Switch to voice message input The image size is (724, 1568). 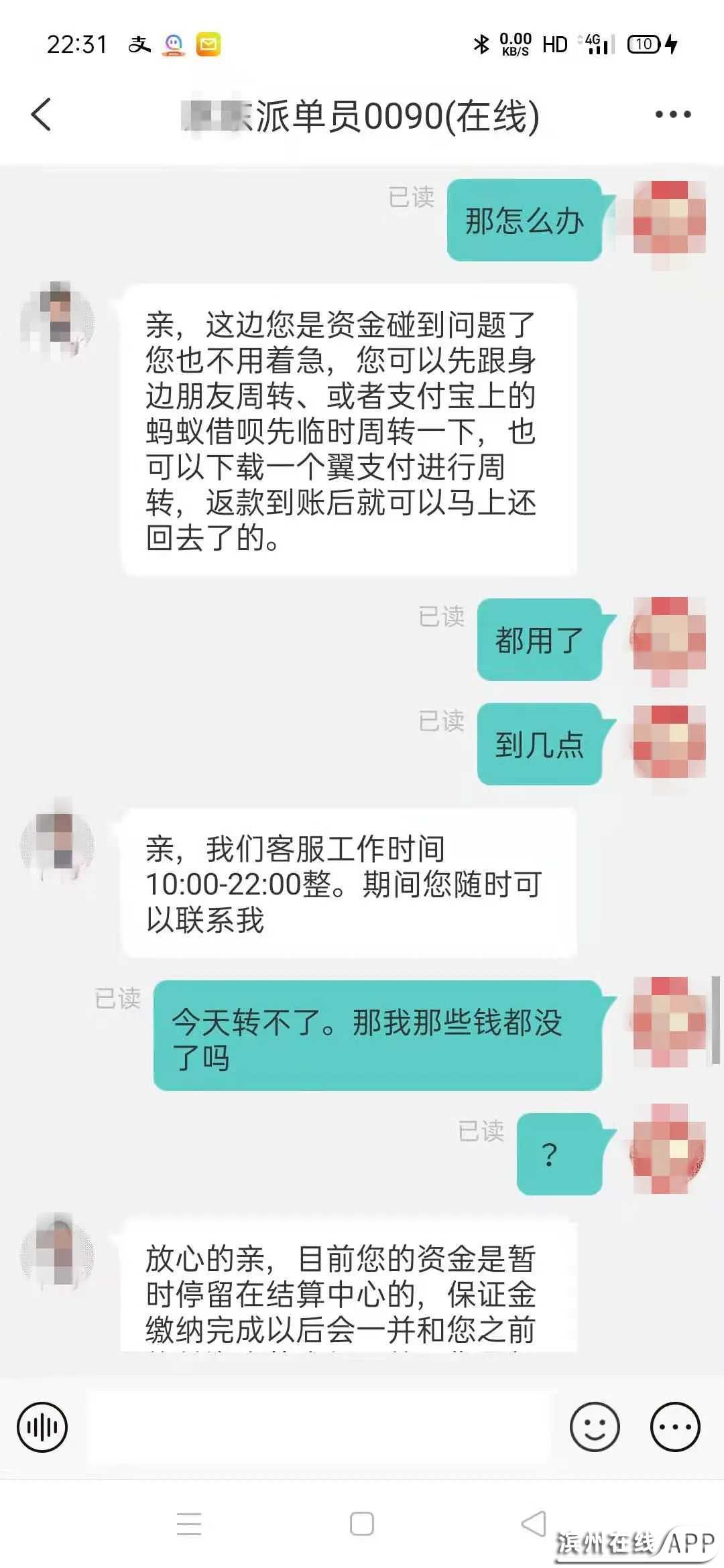[x=42, y=1427]
